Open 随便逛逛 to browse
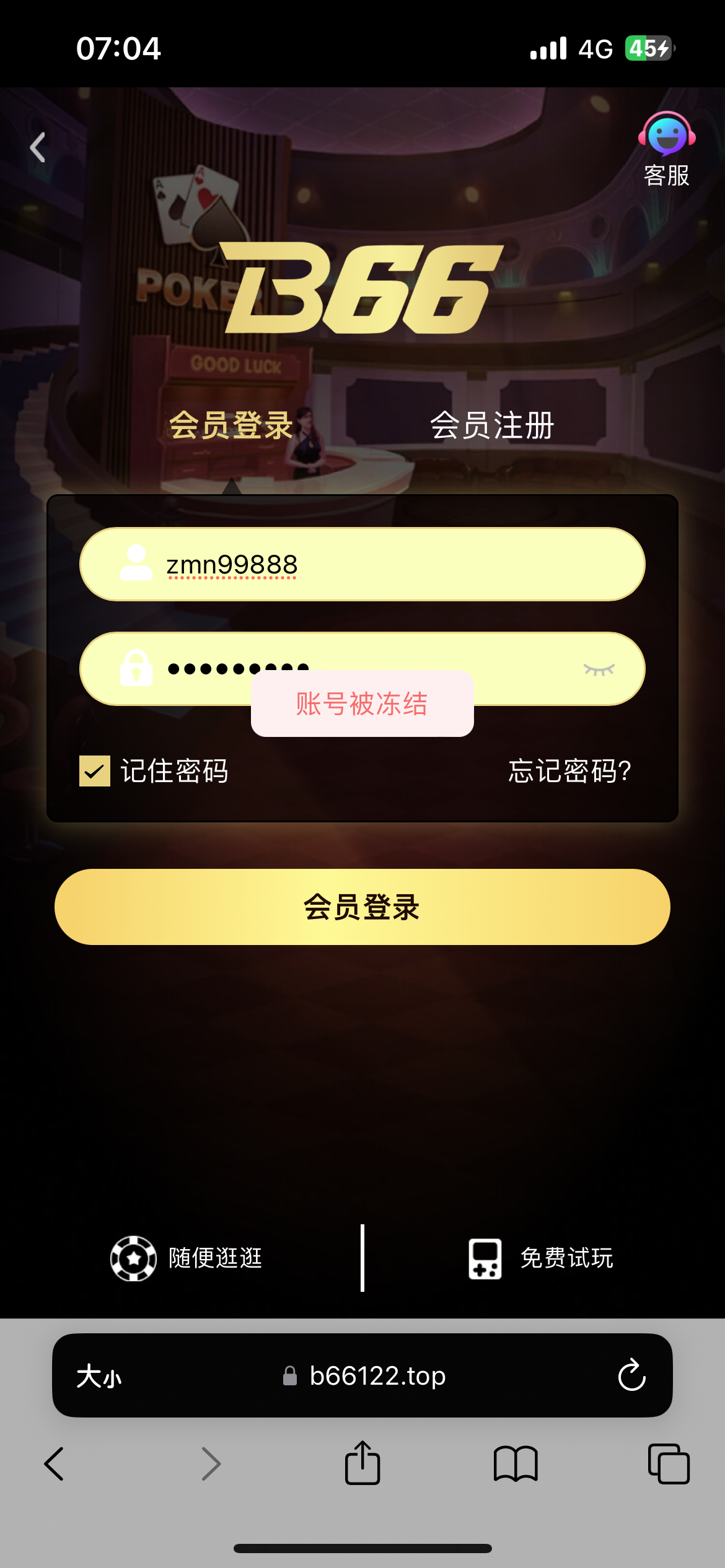Viewport: 725px width, 1568px height. click(186, 1258)
